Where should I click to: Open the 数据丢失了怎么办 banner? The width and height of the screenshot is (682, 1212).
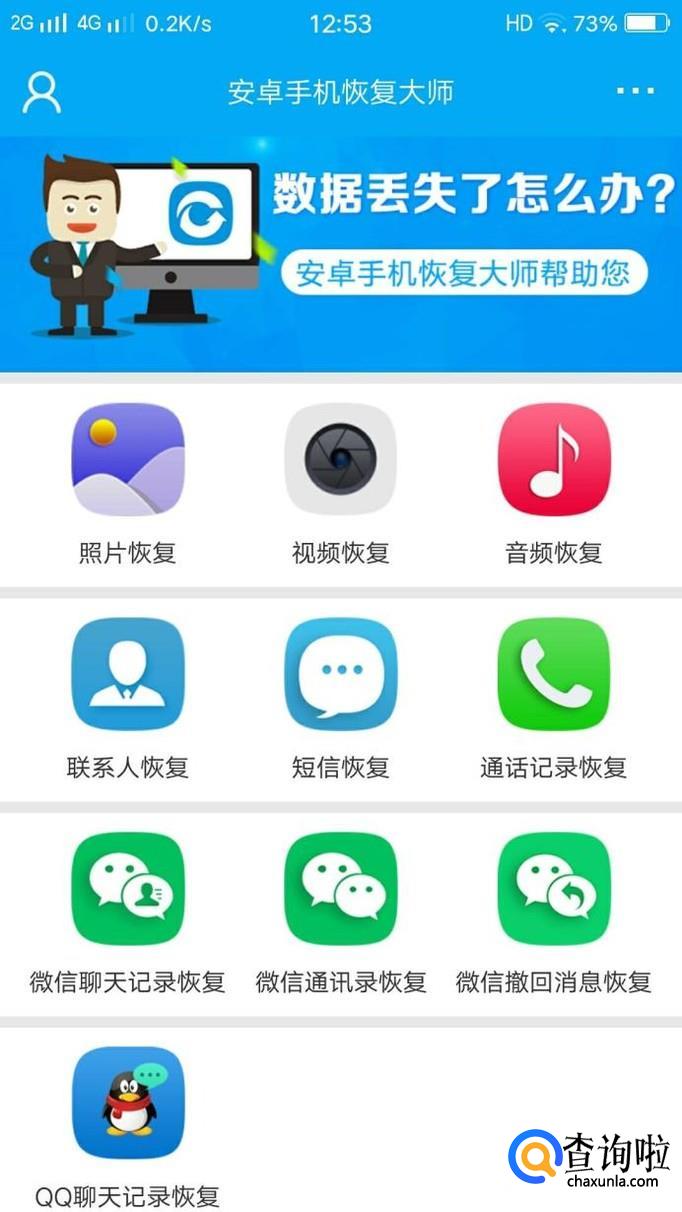point(341,254)
